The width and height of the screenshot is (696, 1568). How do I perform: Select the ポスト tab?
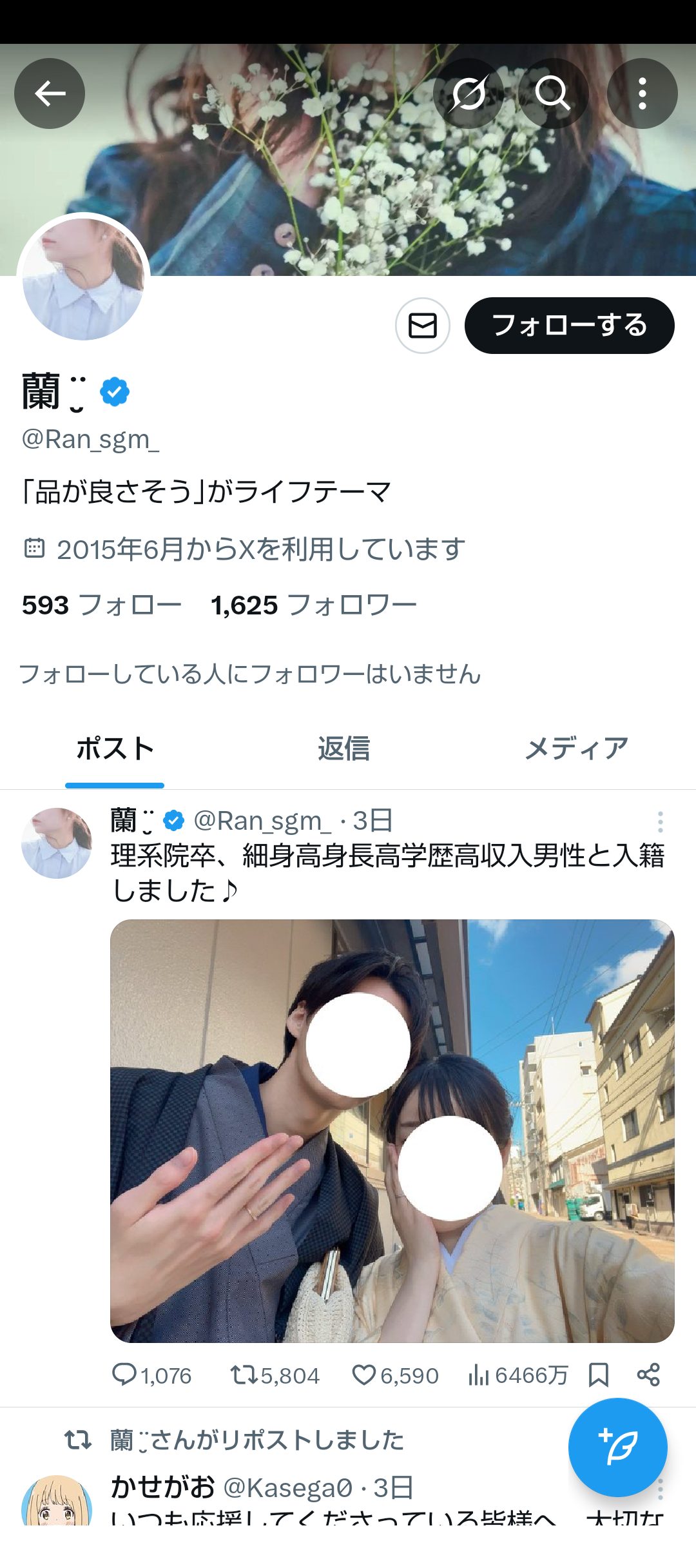coord(115,749)
